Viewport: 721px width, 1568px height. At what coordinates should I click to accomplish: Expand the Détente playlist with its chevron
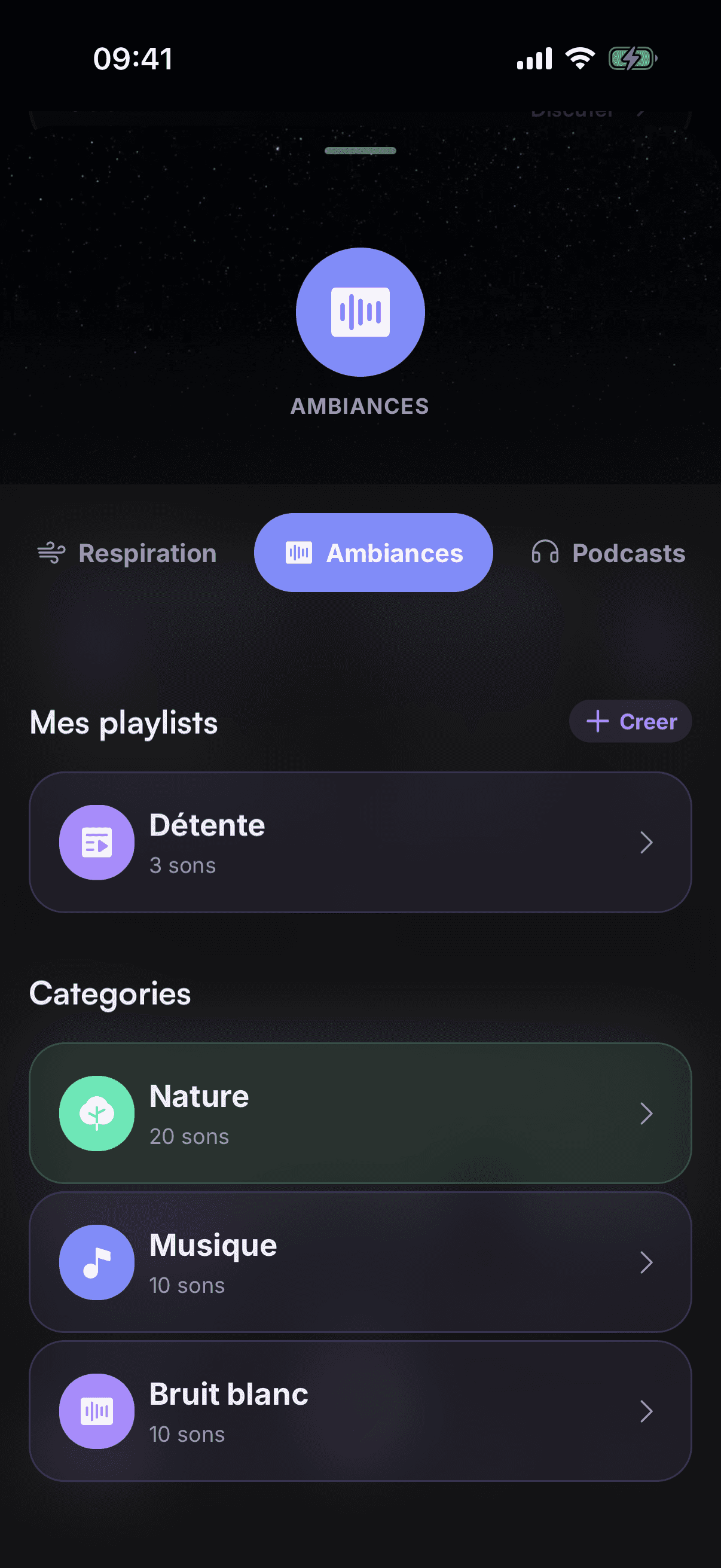coord(647,843)
